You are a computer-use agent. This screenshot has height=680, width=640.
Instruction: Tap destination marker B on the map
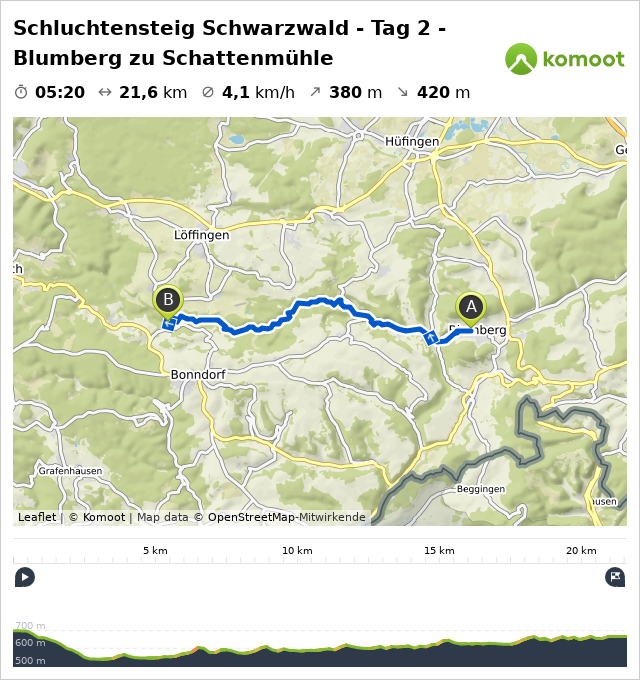[x=168, y=299]
